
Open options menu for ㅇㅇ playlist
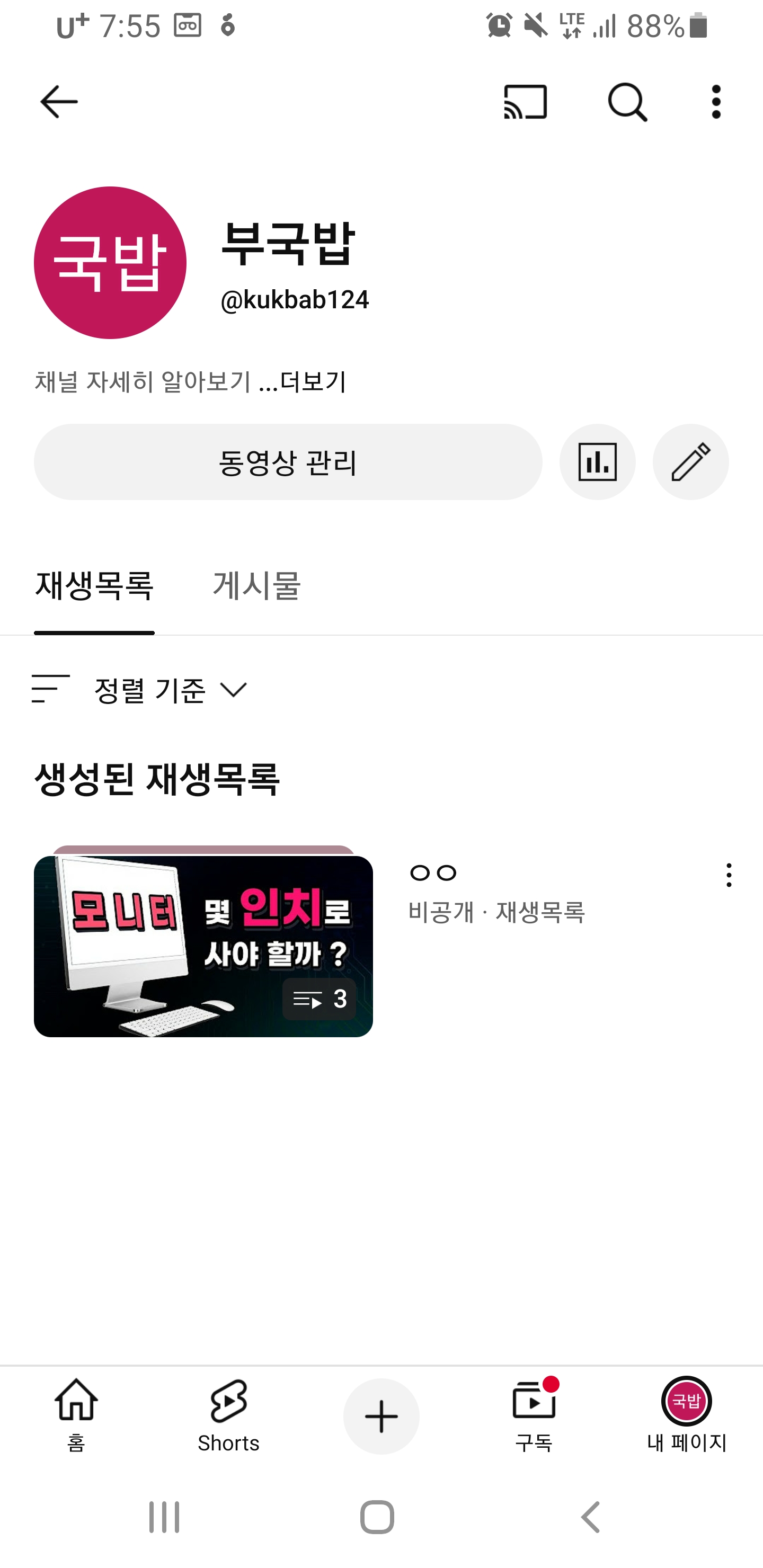(728, 875)
